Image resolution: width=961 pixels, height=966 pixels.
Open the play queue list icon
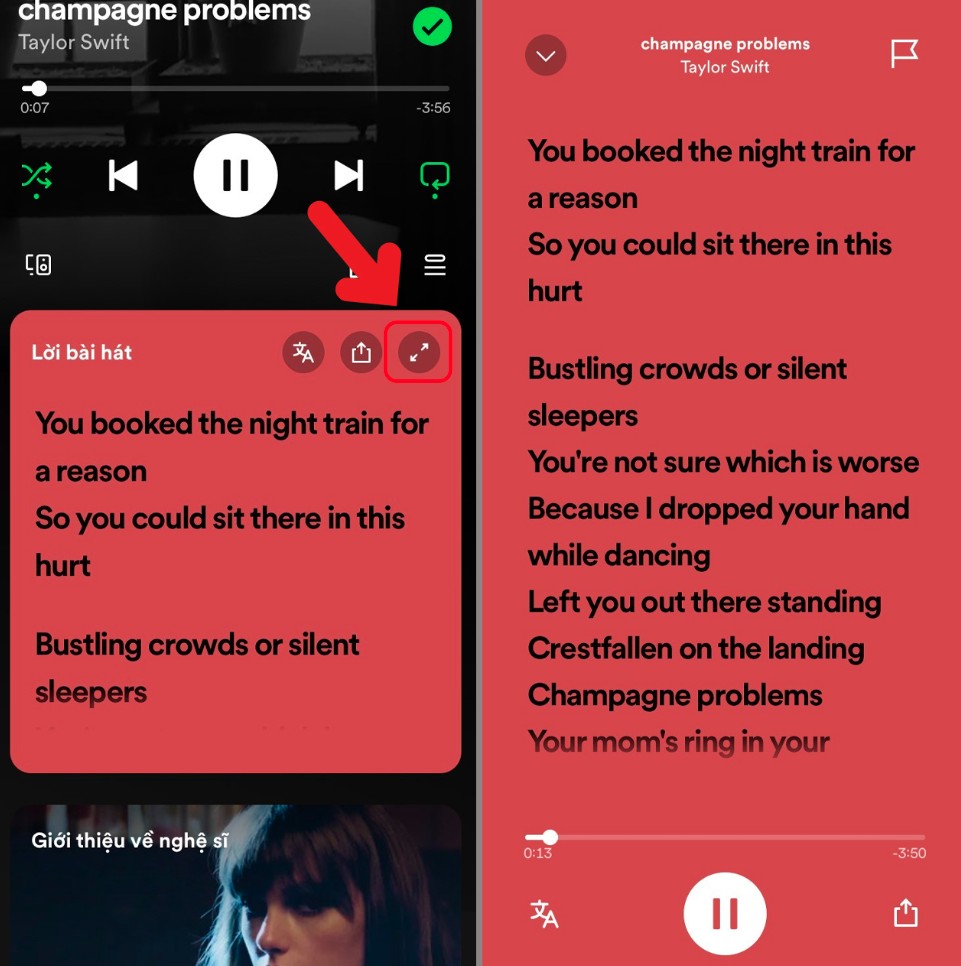[x=435, y=265]
